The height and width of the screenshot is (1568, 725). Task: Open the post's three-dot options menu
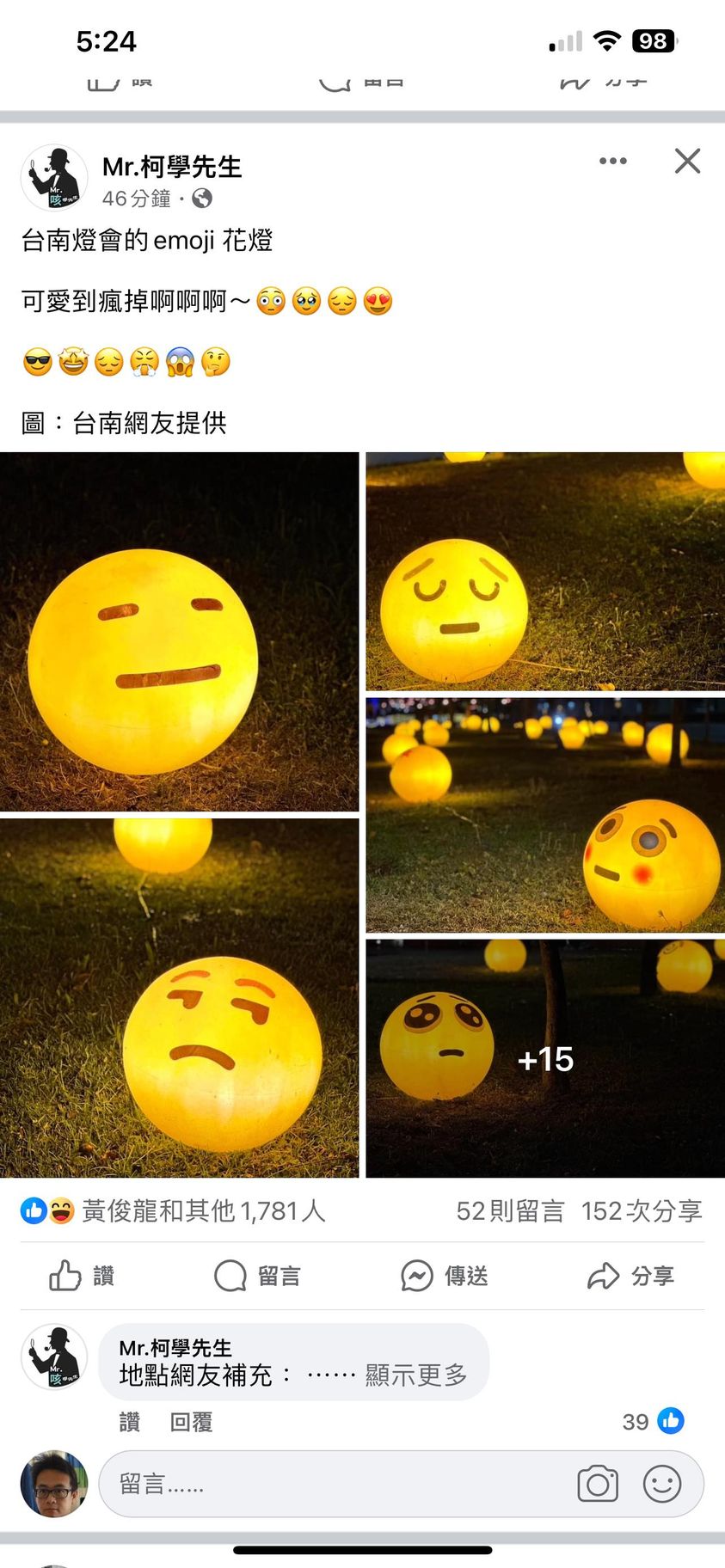[612, 161]
